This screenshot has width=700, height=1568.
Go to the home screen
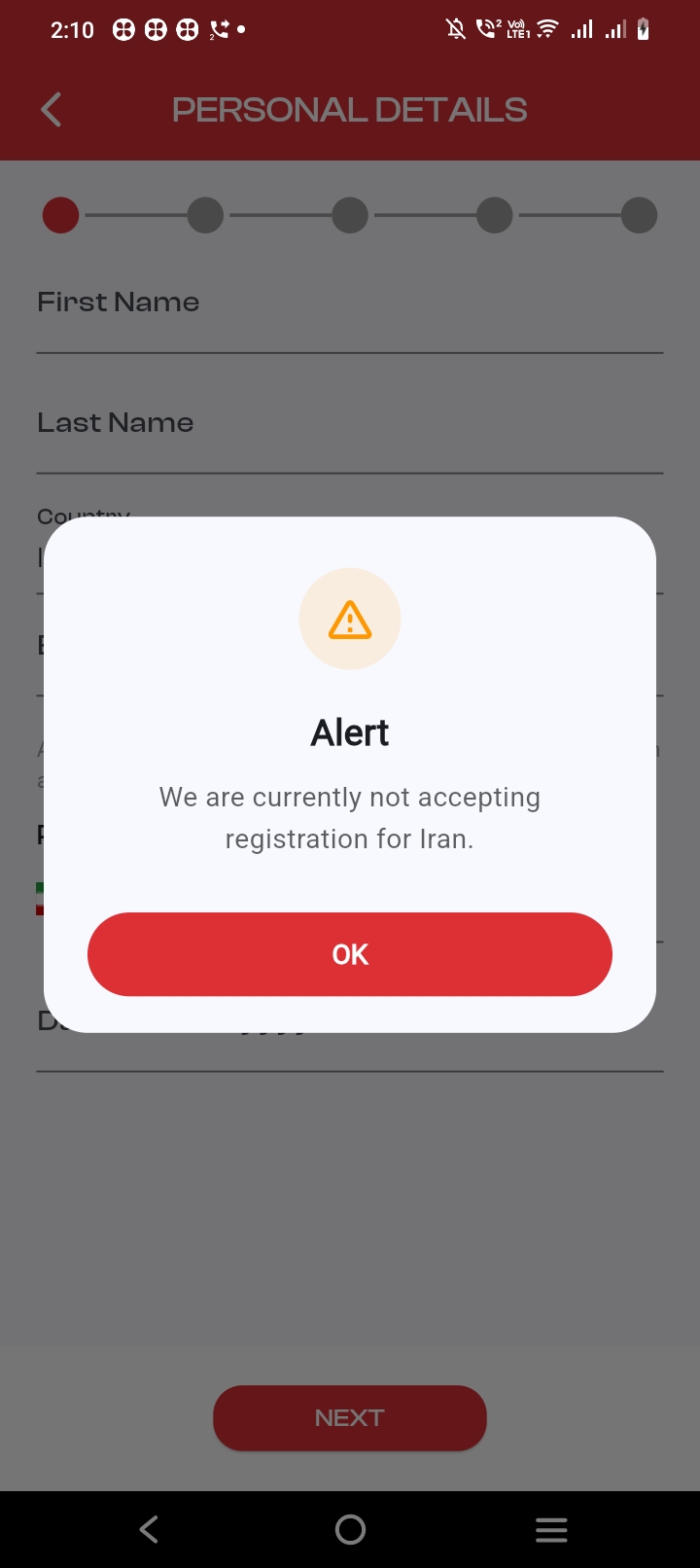click(350, 1529)
